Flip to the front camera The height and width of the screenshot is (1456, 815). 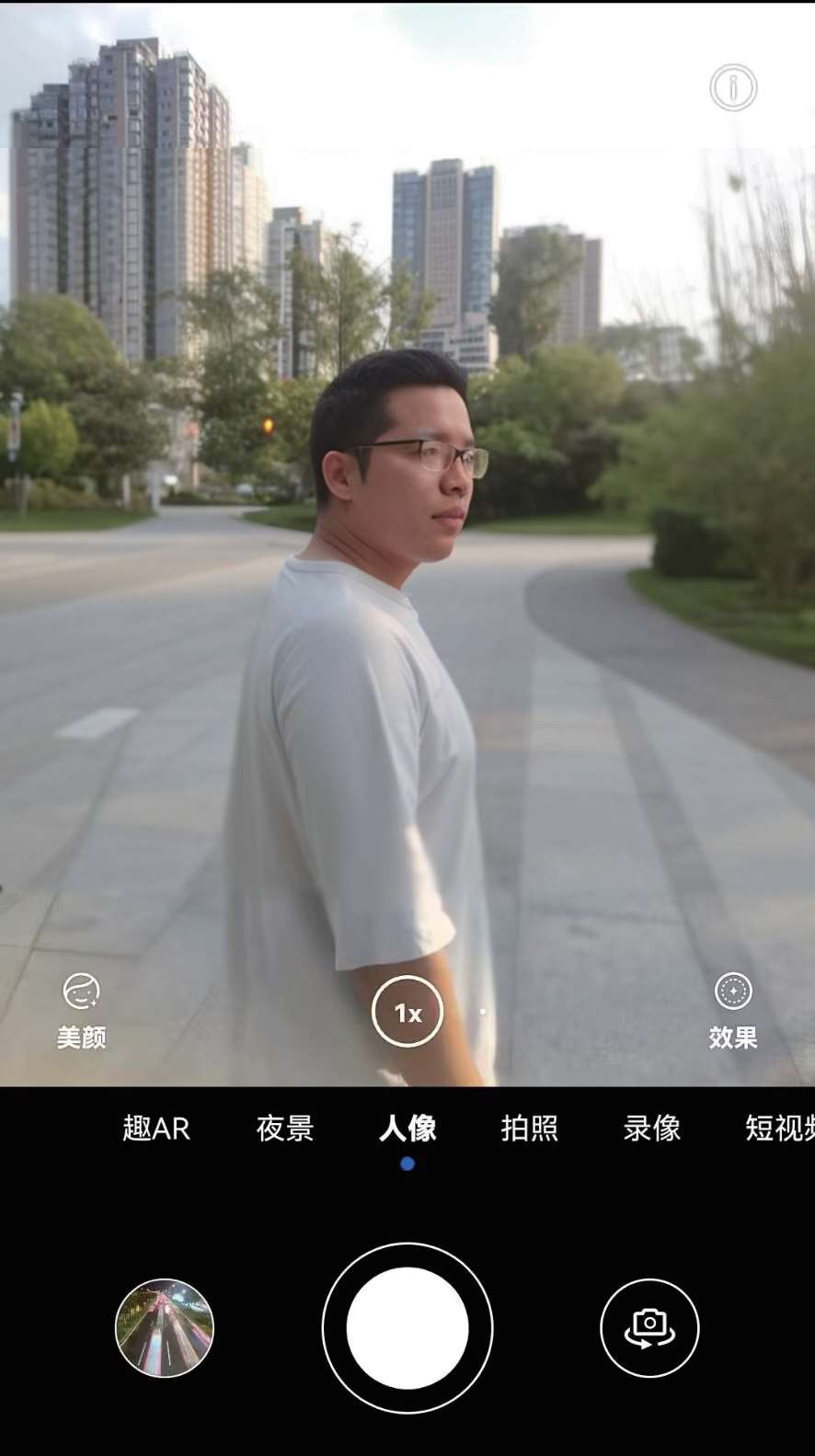(x=649, y=1327)
